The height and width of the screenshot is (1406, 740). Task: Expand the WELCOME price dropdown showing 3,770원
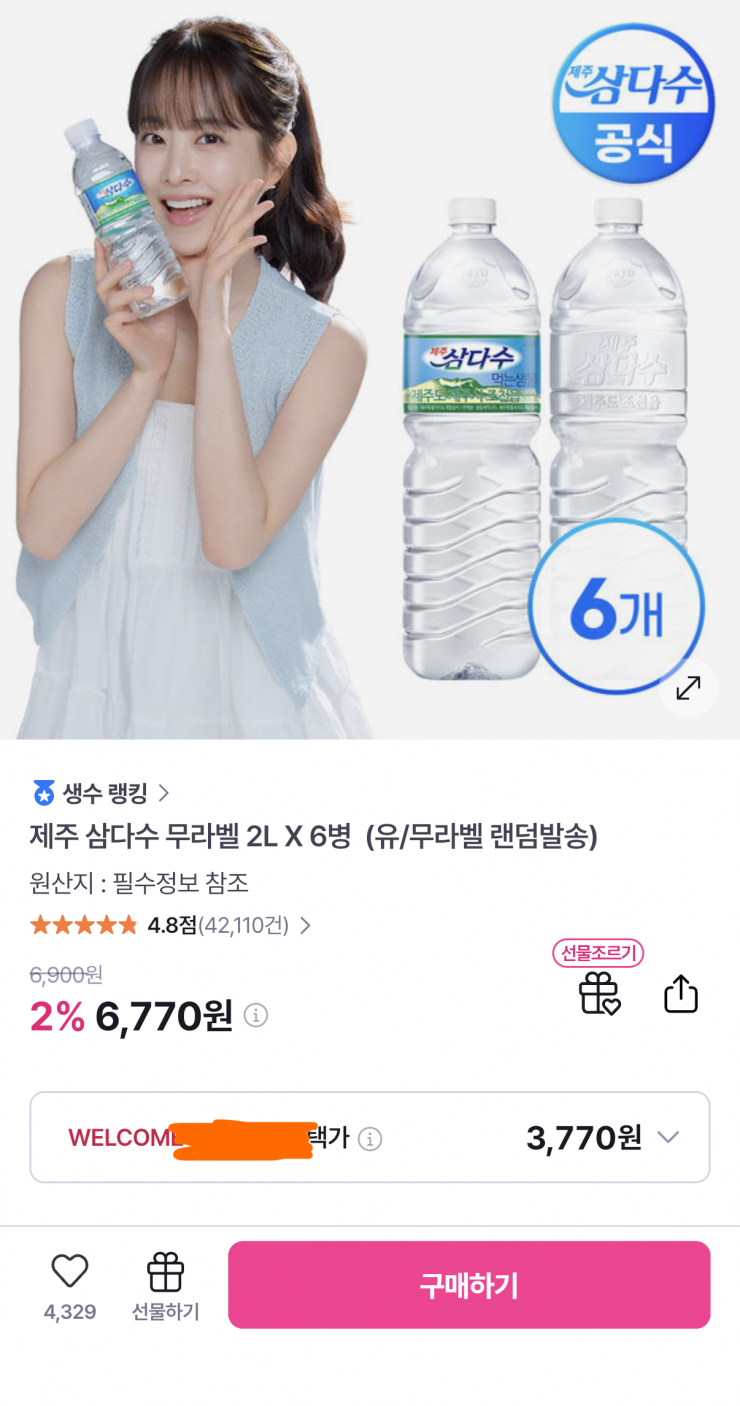(667, 1137)
